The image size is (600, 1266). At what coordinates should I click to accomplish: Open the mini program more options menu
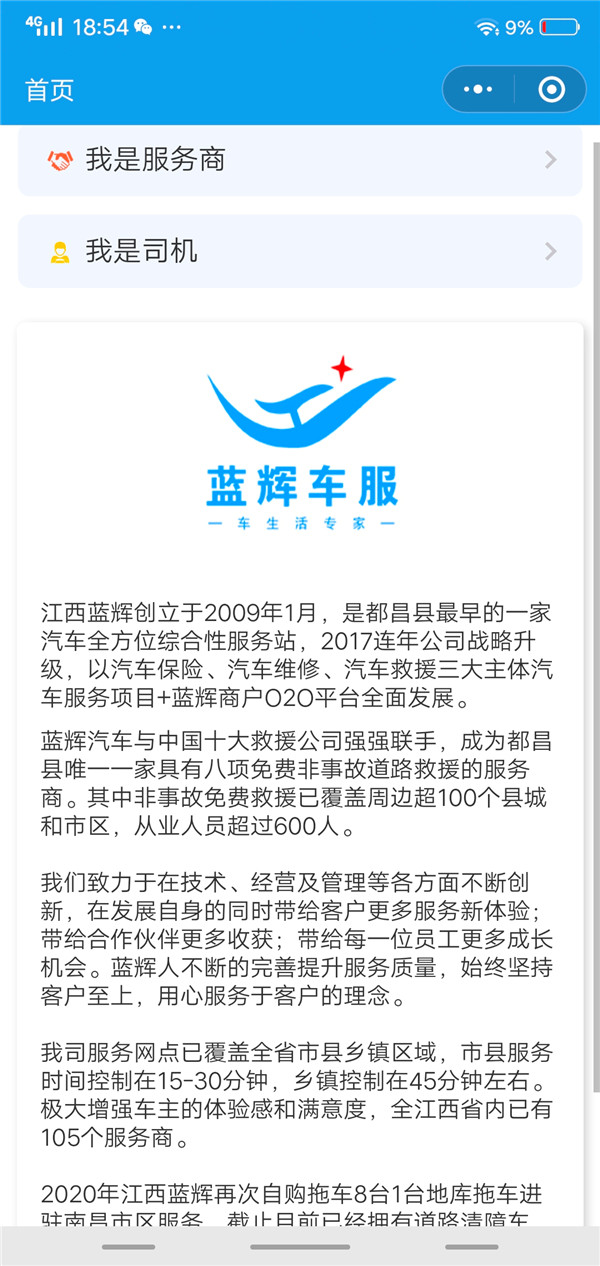tap(479, 90)
